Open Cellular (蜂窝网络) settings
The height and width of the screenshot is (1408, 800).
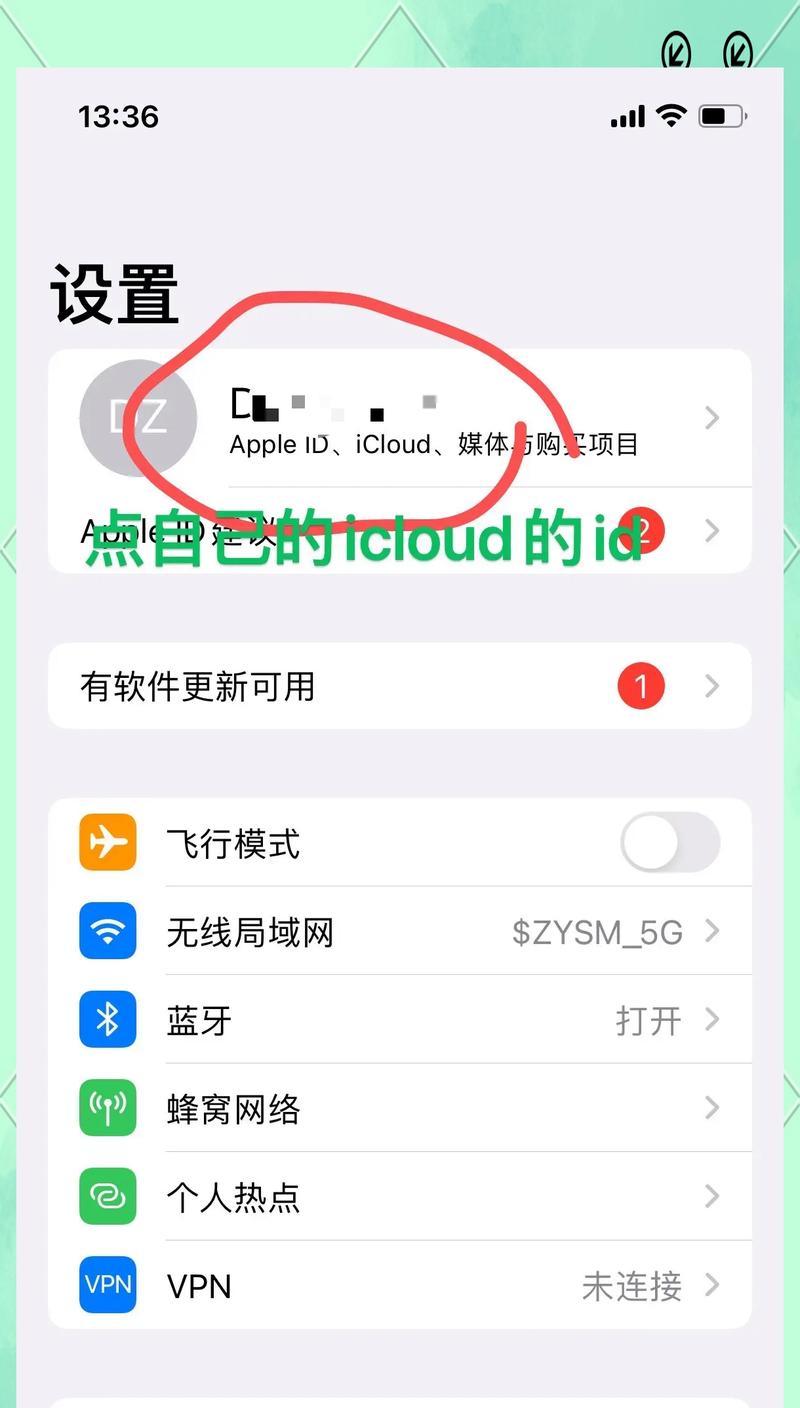tap(400, 1108)
